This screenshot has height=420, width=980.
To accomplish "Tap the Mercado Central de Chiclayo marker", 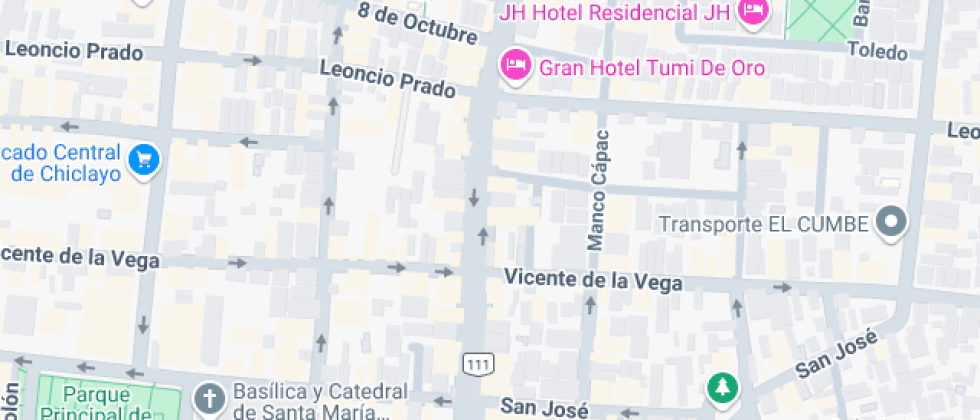I will pos(145,159).
